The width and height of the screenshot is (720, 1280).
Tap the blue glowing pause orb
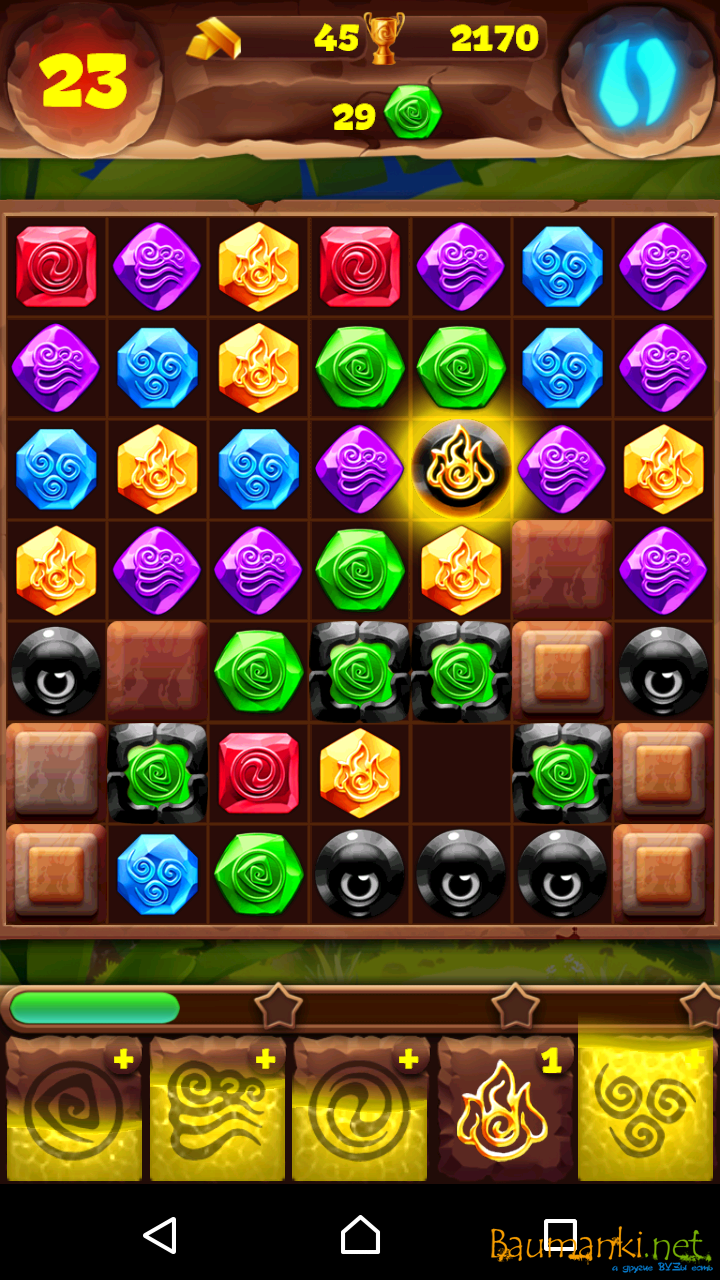click(x=638, y=80)
